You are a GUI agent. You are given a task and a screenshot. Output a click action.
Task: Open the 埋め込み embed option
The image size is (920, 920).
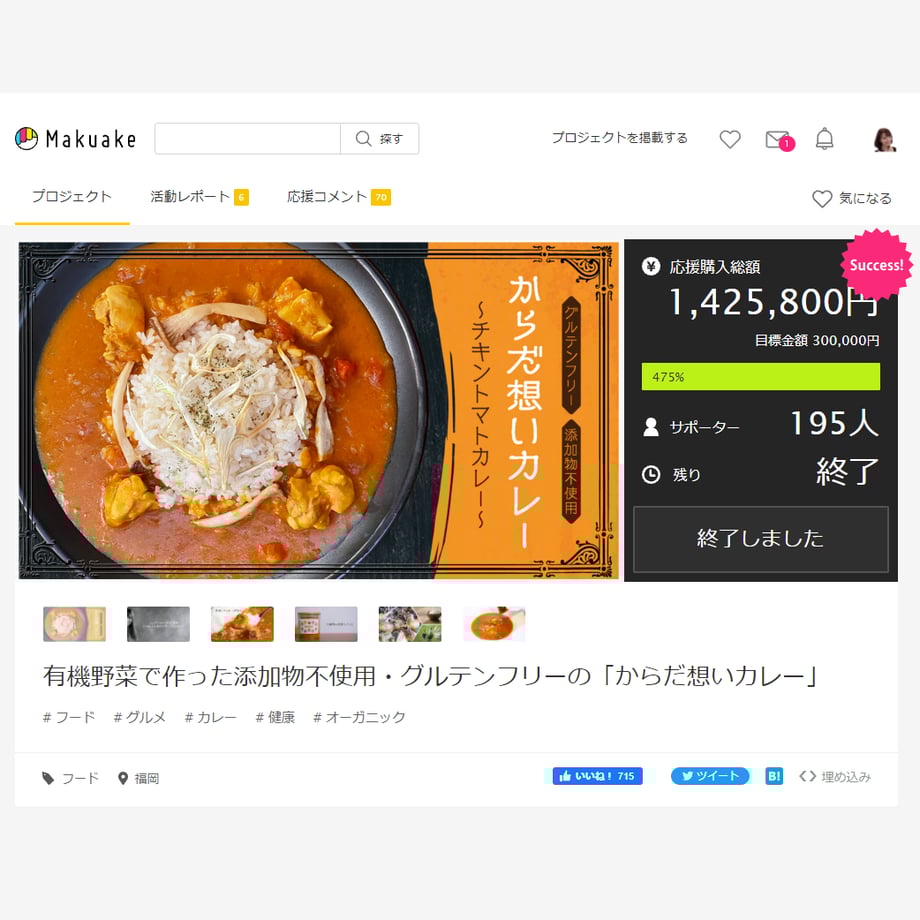tap(835, 777)
